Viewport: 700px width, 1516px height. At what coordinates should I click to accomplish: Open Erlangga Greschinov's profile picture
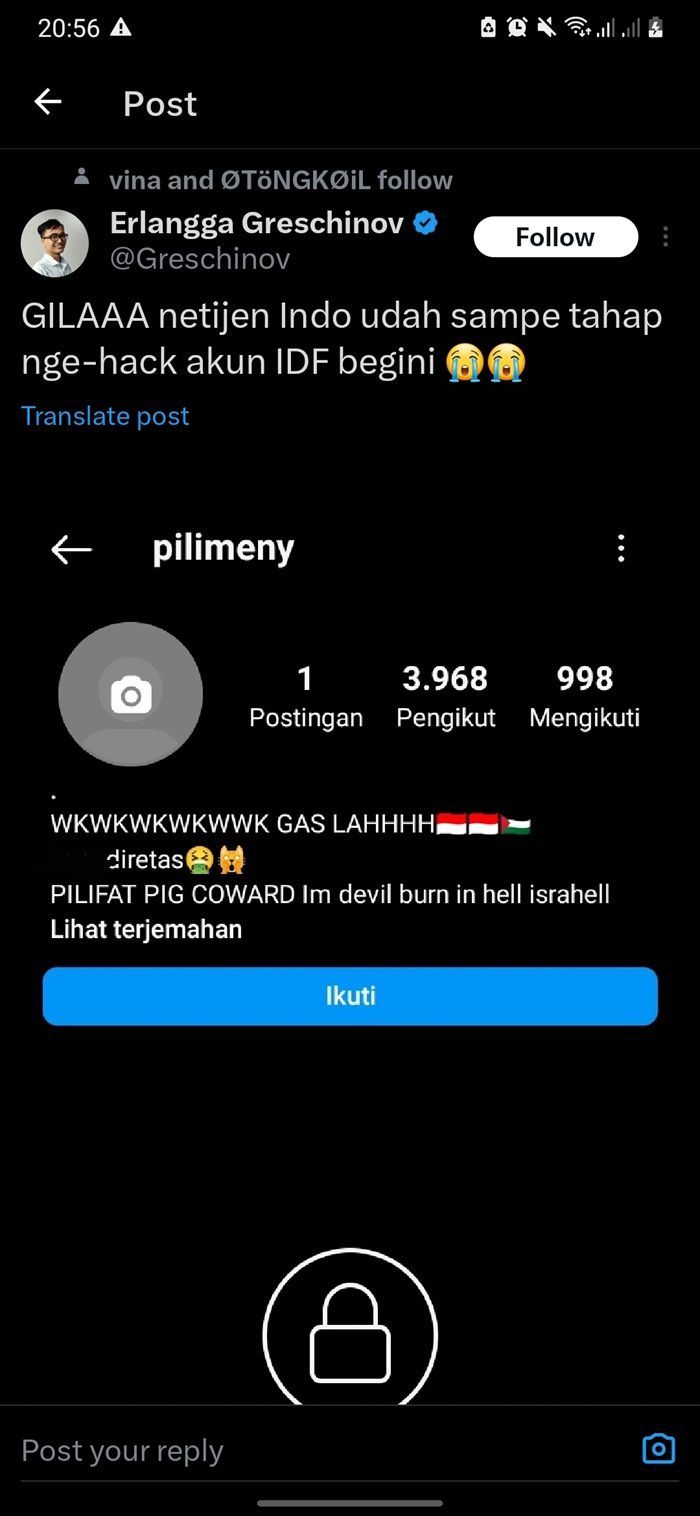(x=55, y=242)
